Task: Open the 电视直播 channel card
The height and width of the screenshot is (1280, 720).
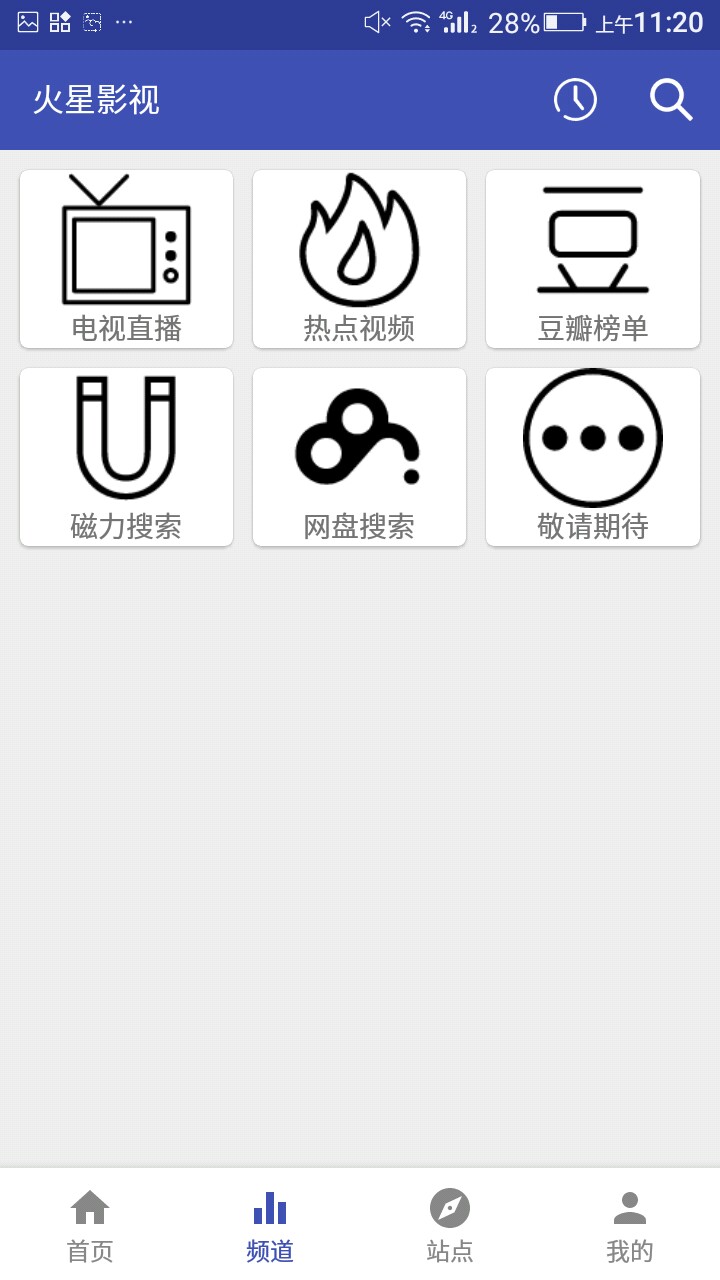Action: pos(127,259)
